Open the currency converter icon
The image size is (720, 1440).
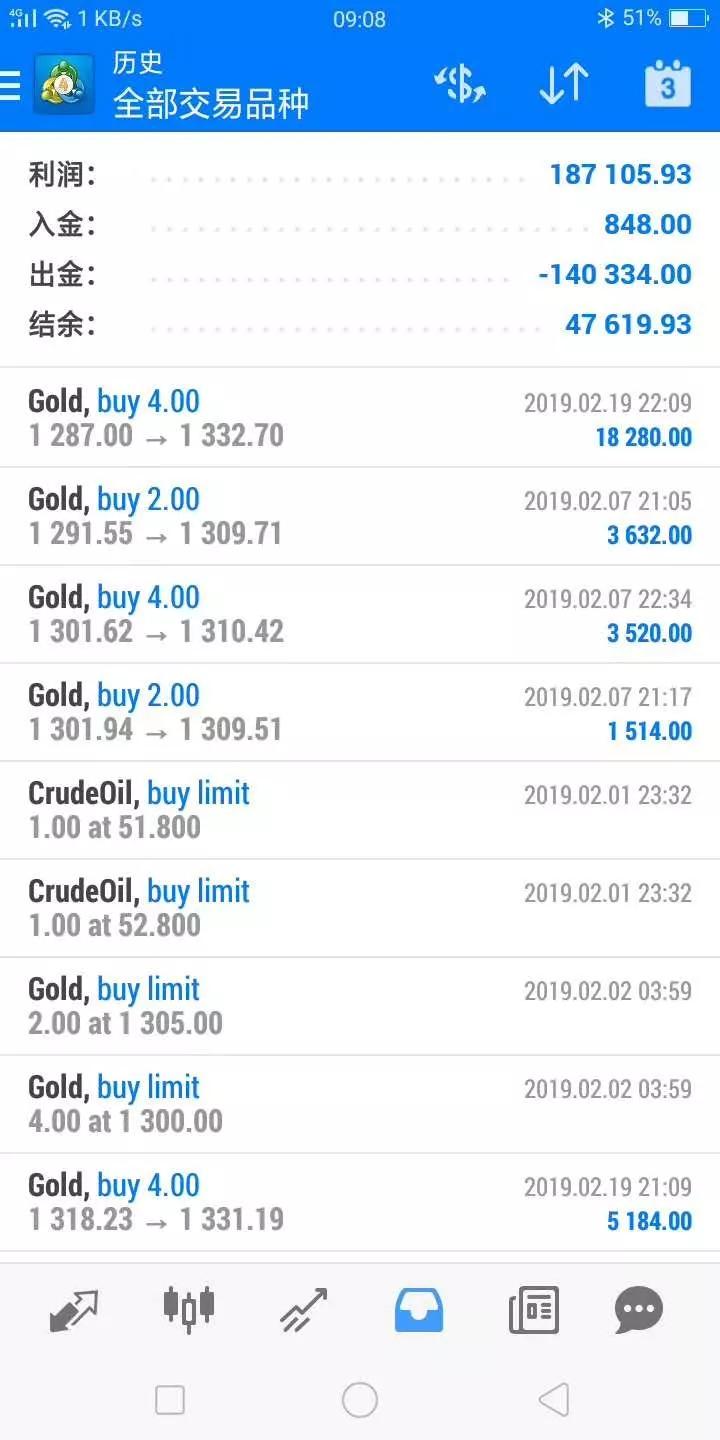(459, 84)
